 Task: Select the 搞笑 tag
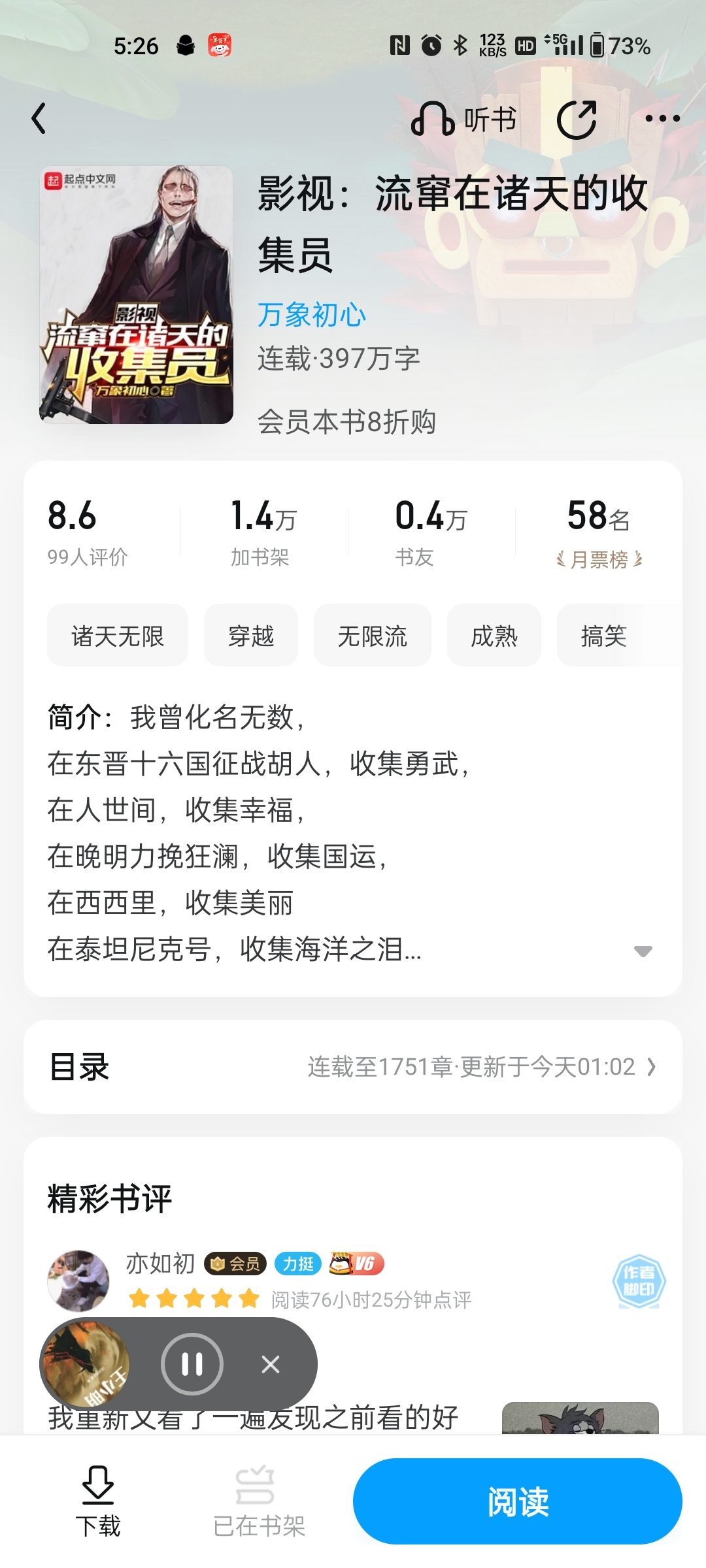pyautogui.click(x=603, y=636)
